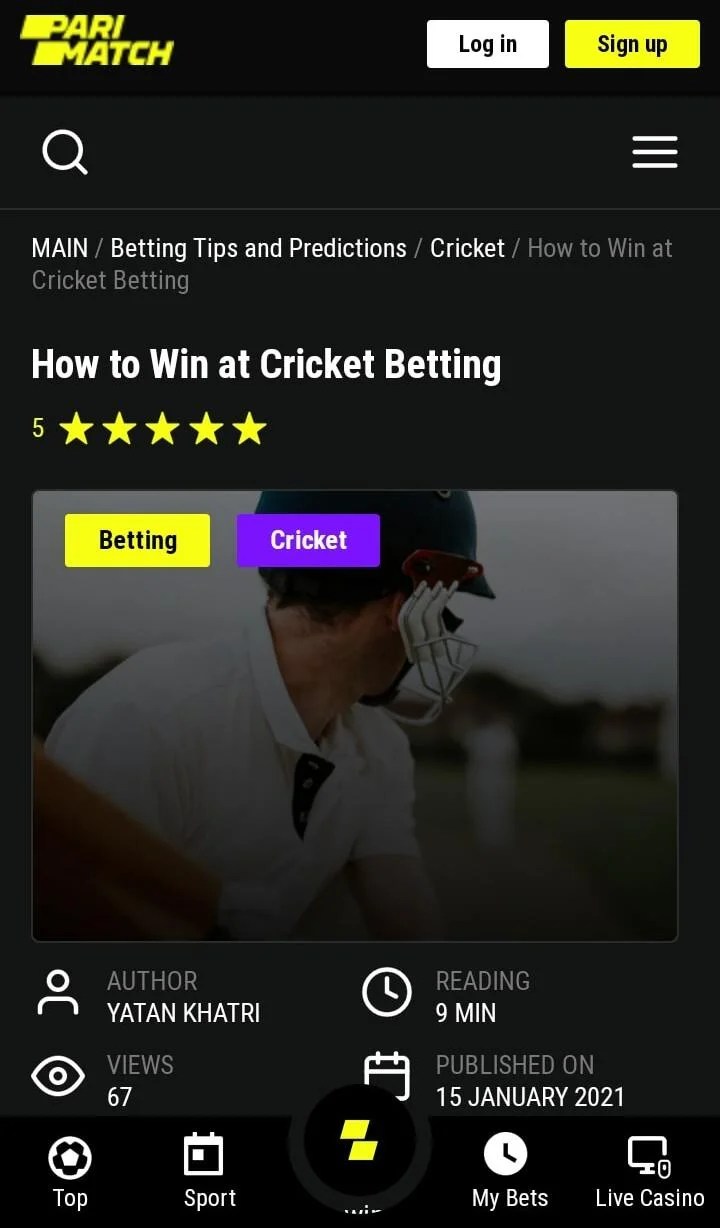The height and width of the screenshot is (1228, 720).
Task: Select the purple Cricket tag
Action: pos(308,540)
